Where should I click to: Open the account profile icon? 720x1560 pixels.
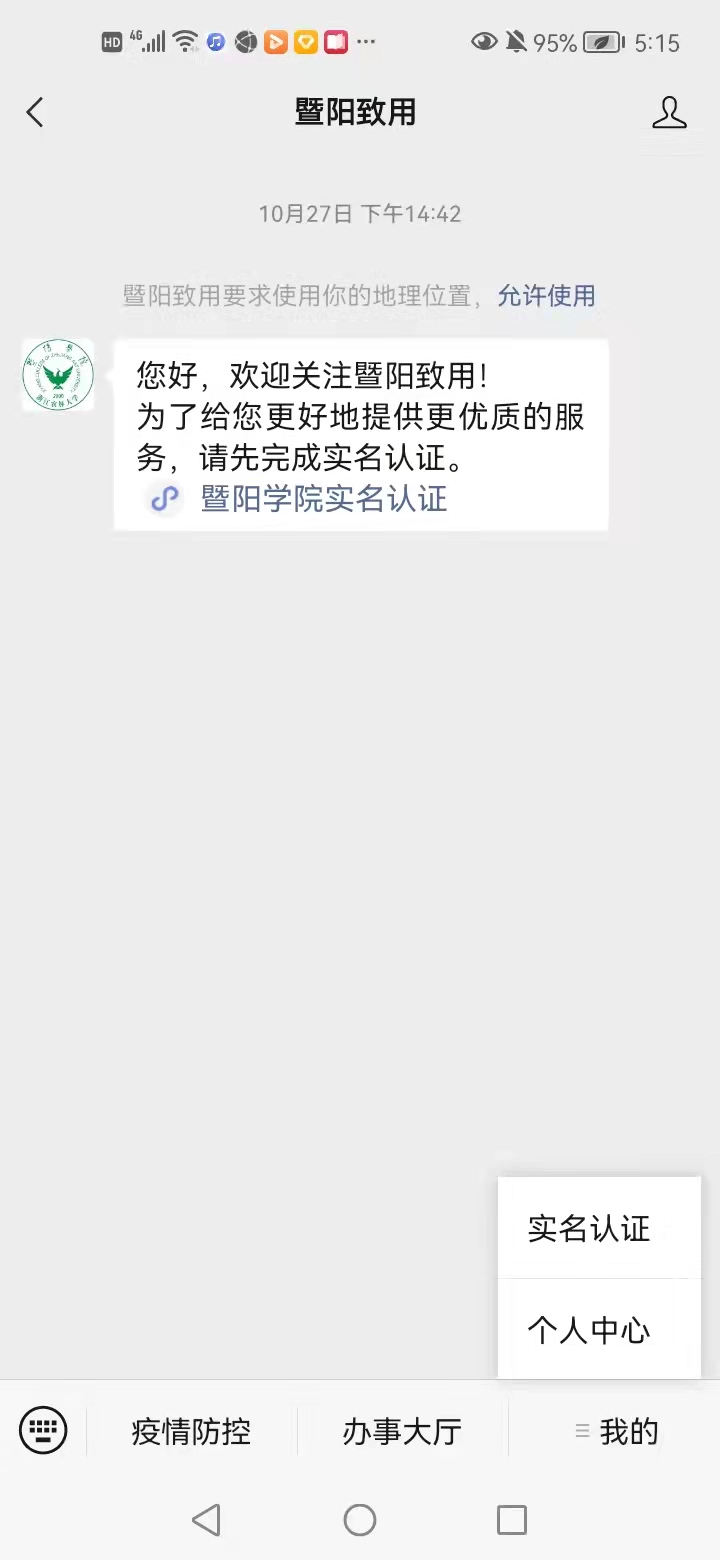pos(669,112)
